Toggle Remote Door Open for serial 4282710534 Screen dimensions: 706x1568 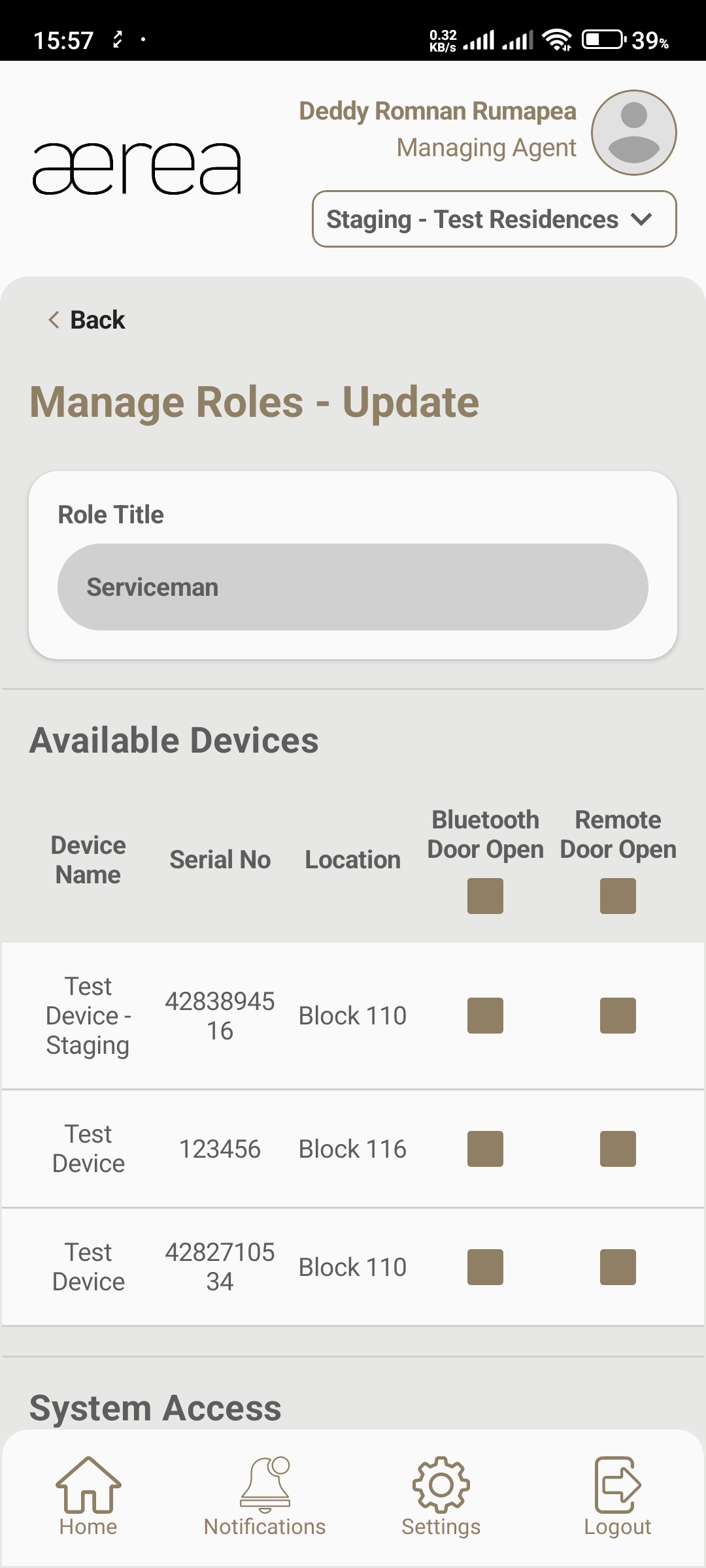pos(618,1267)
